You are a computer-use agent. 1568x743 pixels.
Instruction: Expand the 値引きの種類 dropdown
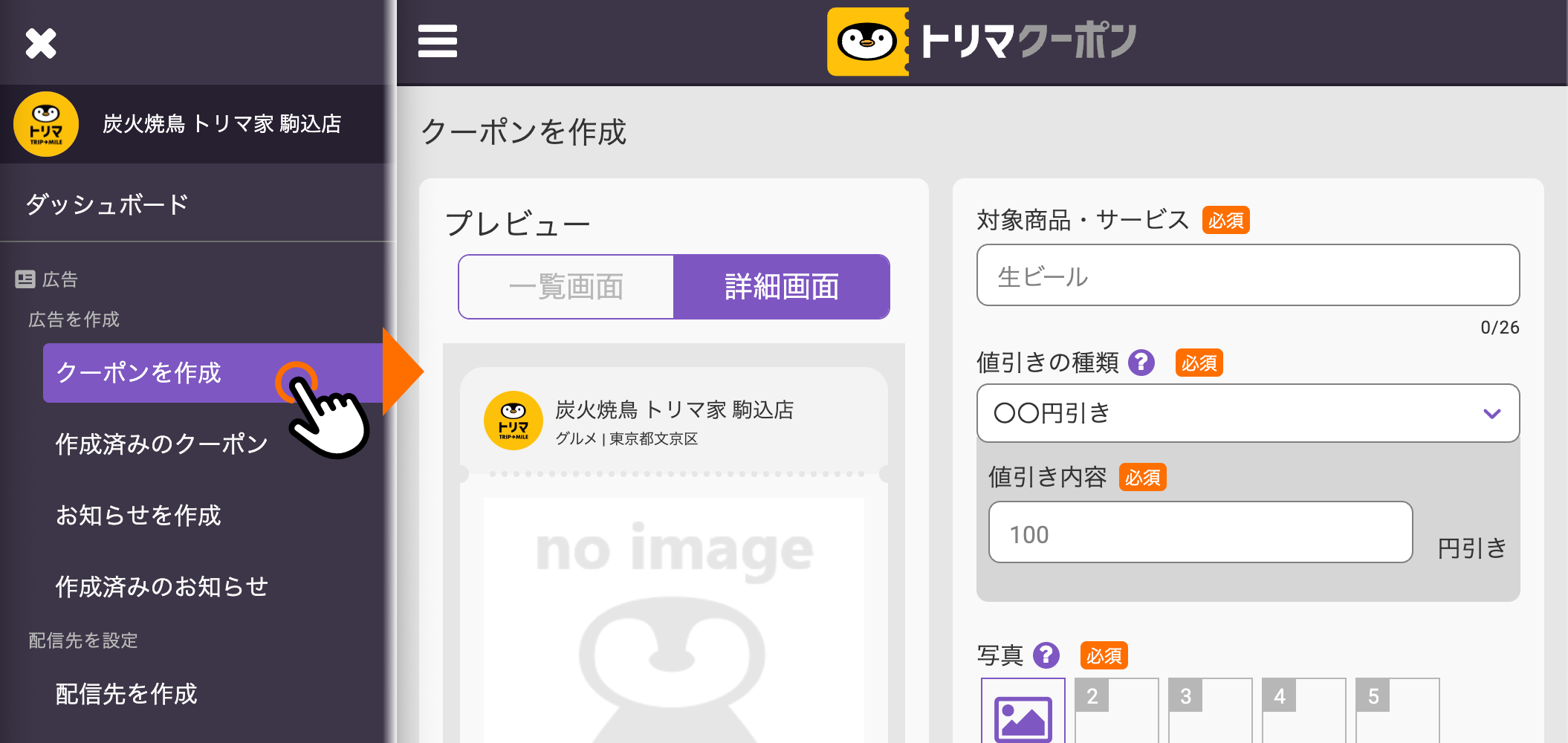pyautogui.click(x=1247, y=413)
